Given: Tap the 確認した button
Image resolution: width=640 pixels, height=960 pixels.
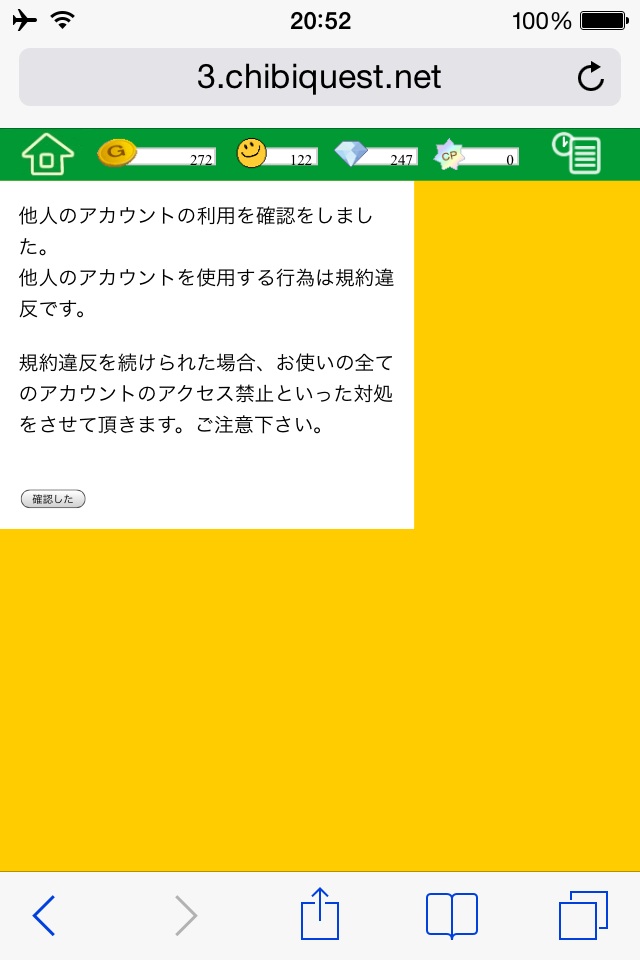Looking at the screenshot, I should pos(53,499).
